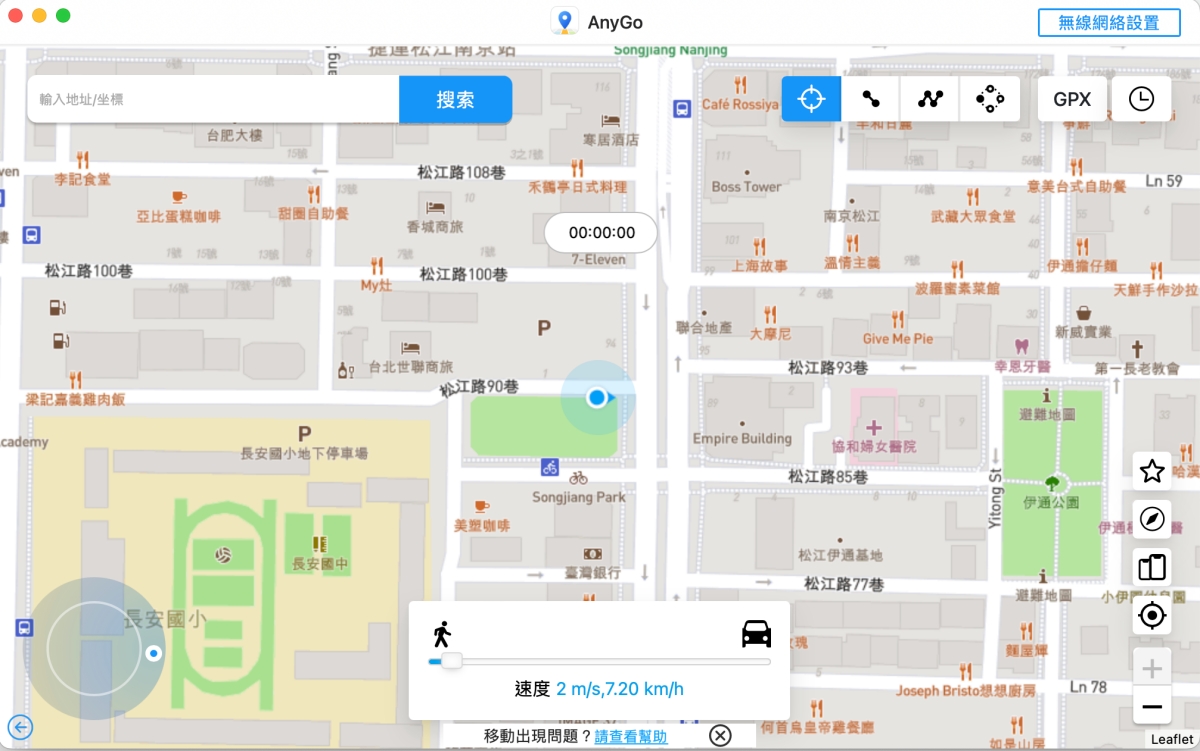Dismiss the movement problem help banner
Image resolution: width=1200 pixels, height=751 pixels.
coord(719,736)
